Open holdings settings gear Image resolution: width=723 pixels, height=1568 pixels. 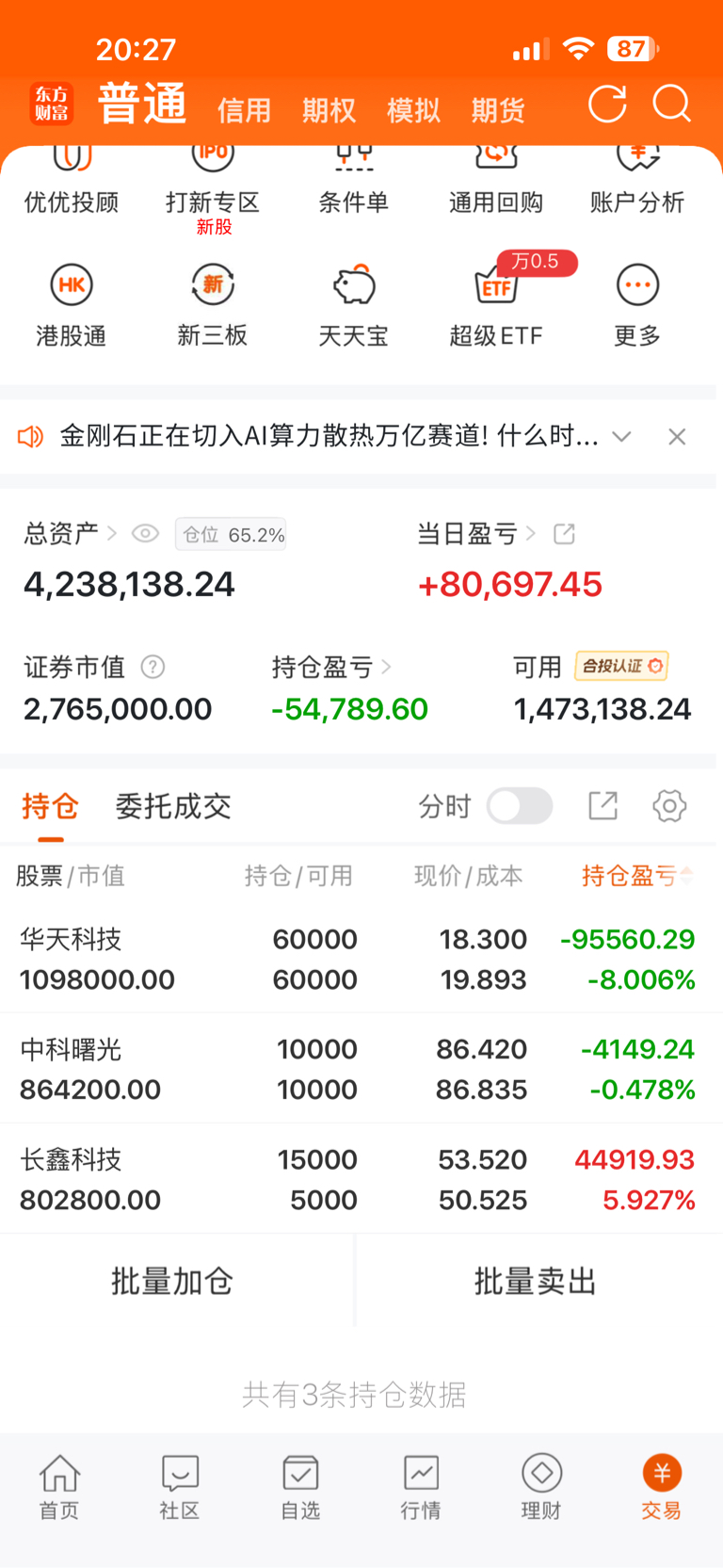pyautogui.click(x=669, y=806)
